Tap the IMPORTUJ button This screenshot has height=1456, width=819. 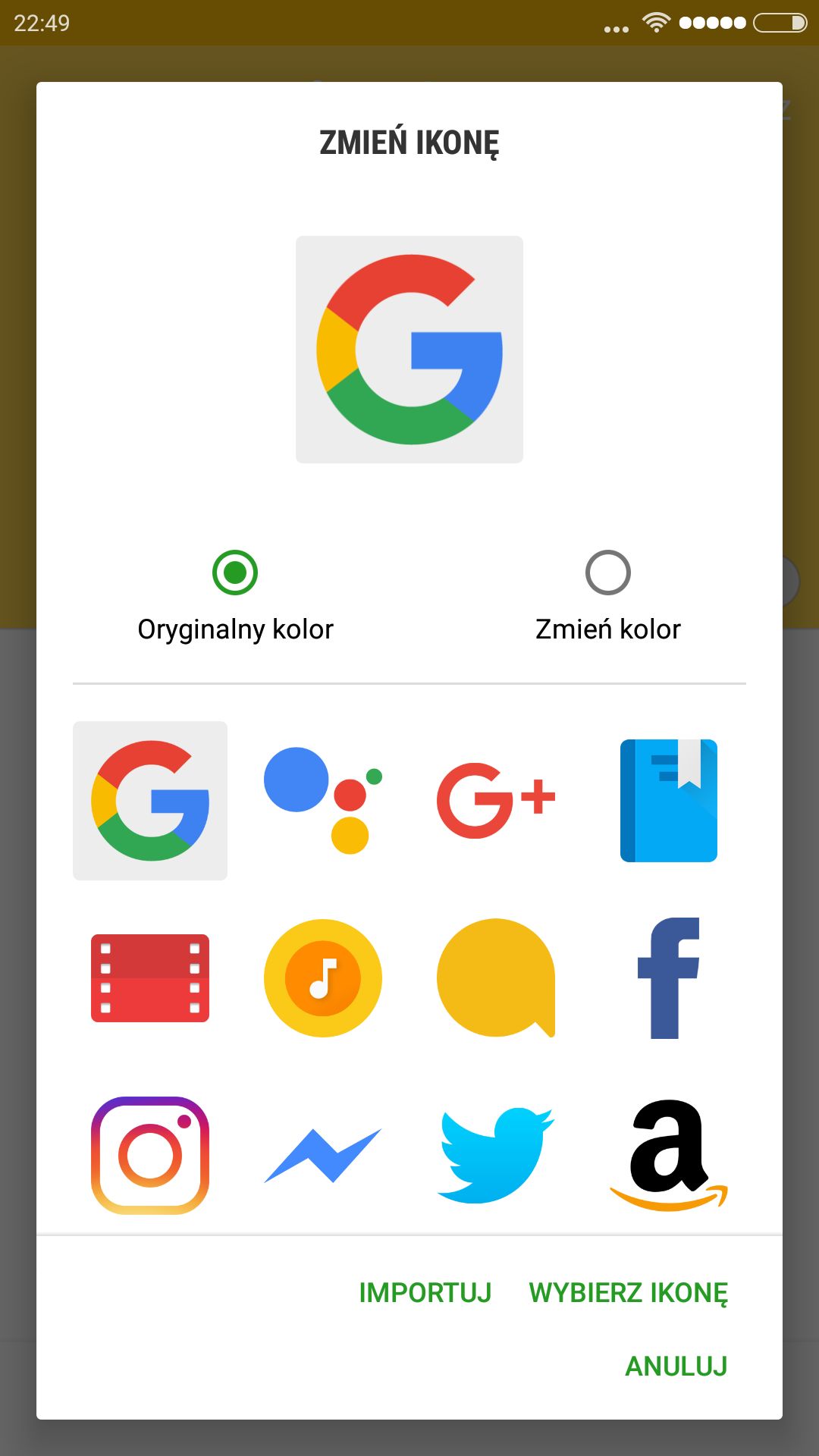[425, 1293]
